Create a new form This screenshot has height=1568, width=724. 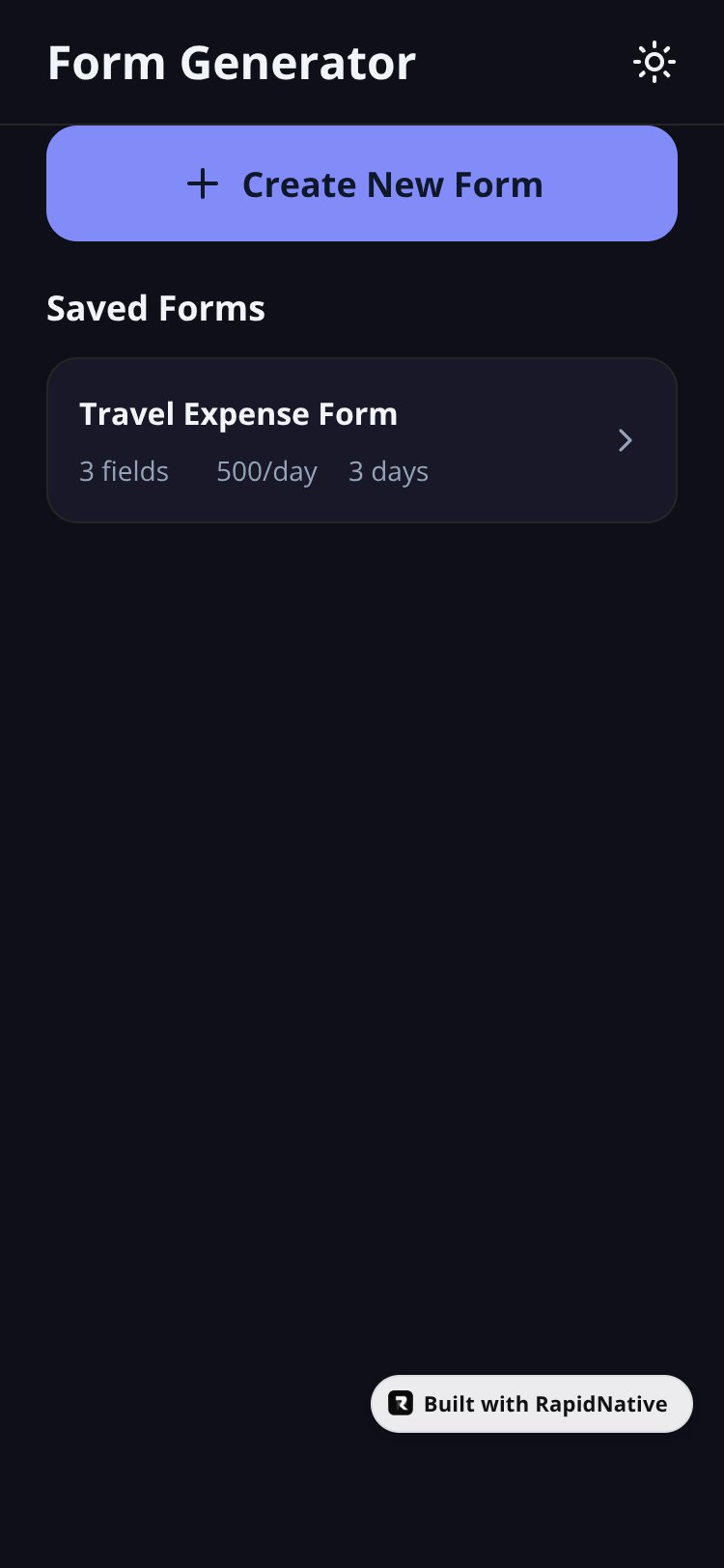tap(362, 183)
